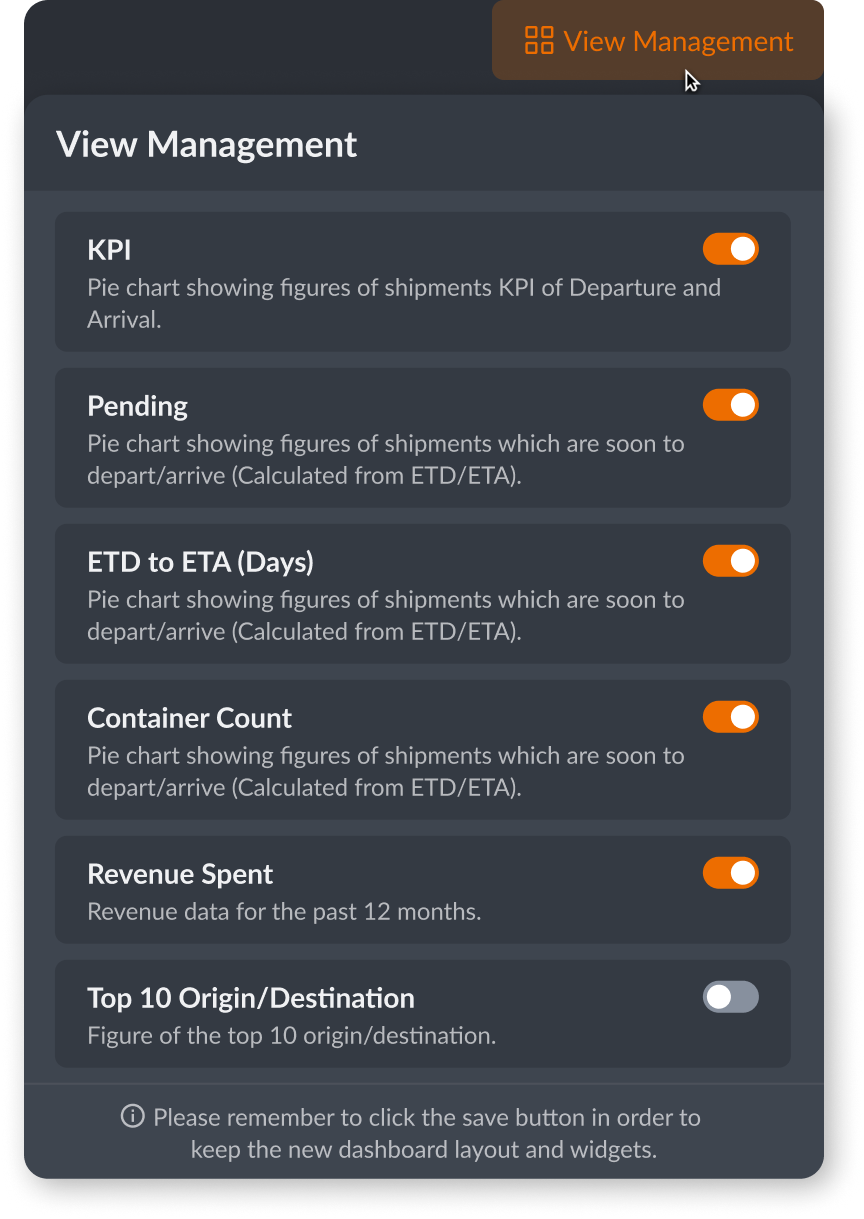Click the View Management button
Screen dimensions: 864x1219
658,41
